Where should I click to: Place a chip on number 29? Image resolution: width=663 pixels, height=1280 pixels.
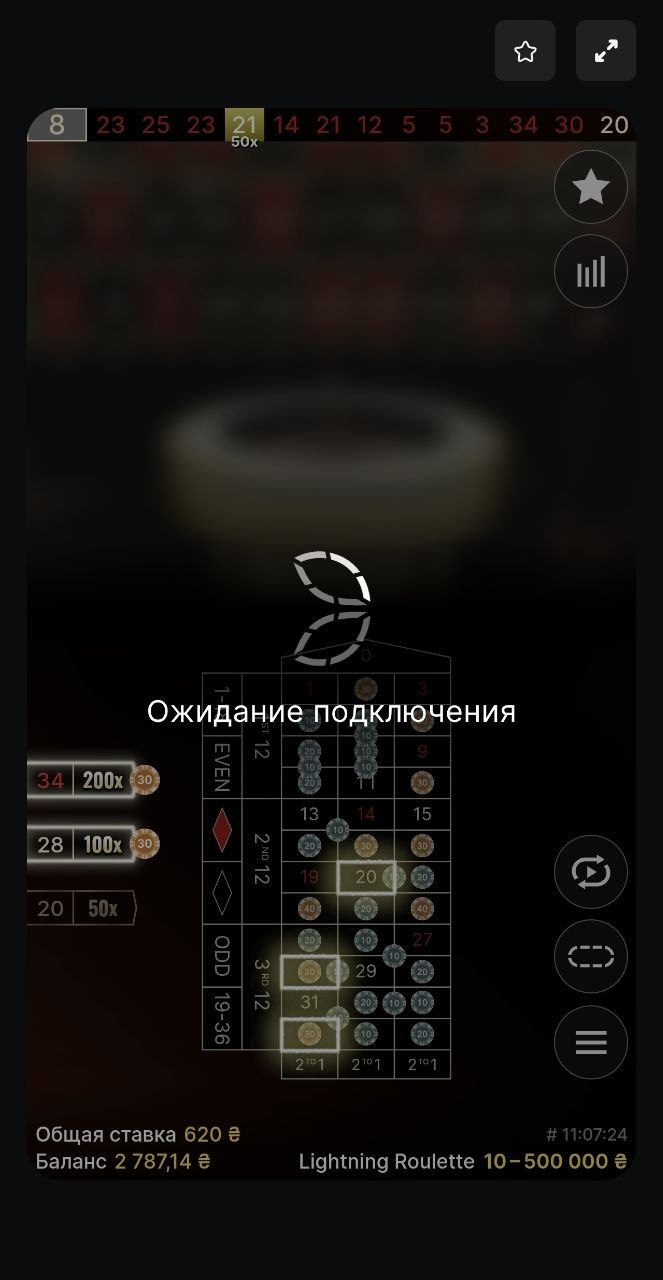pyautogui.click(x=366, y=971)
